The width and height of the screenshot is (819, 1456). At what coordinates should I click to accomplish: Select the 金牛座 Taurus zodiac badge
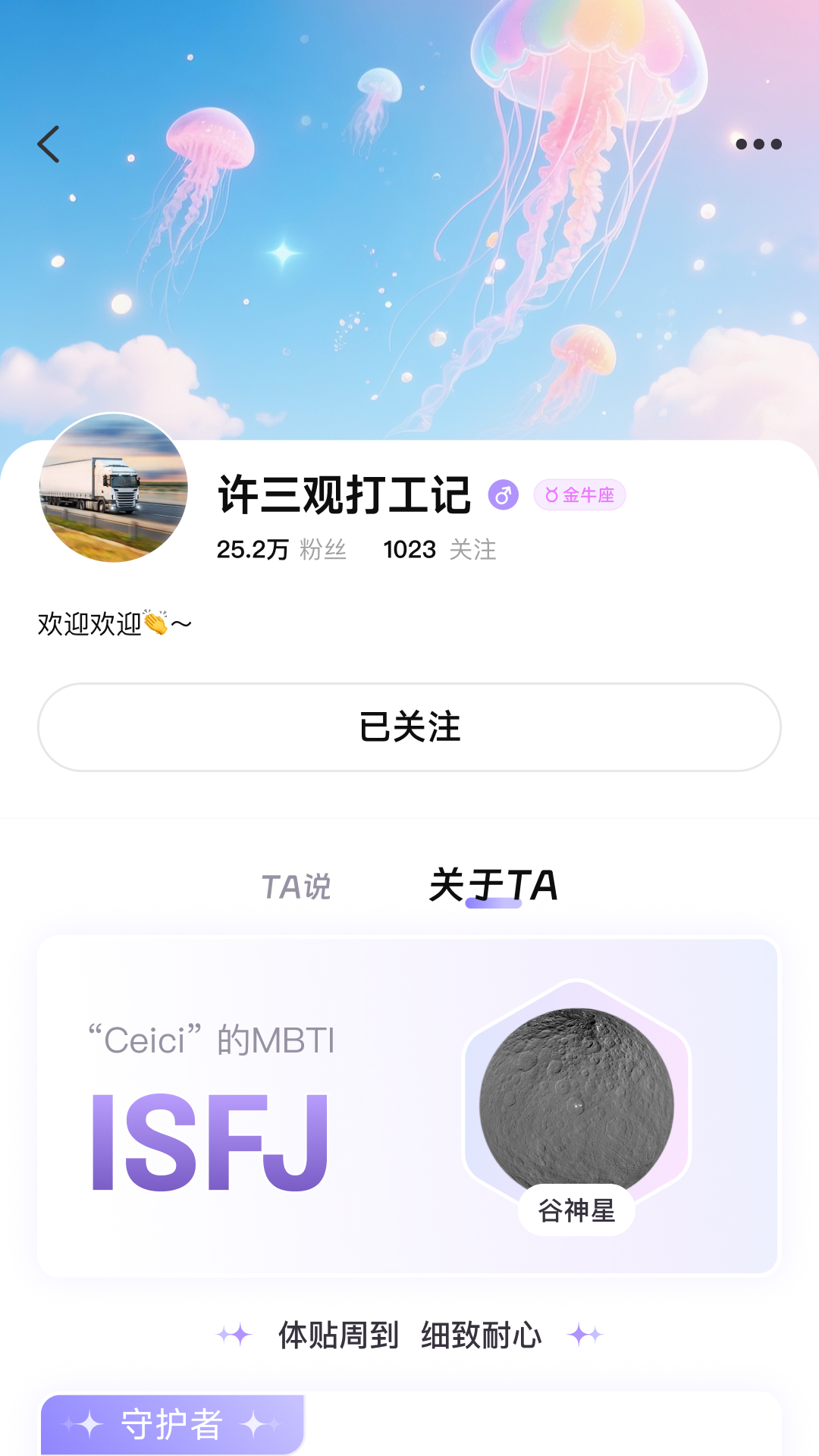pyautogui.click(x=581, y=494)
